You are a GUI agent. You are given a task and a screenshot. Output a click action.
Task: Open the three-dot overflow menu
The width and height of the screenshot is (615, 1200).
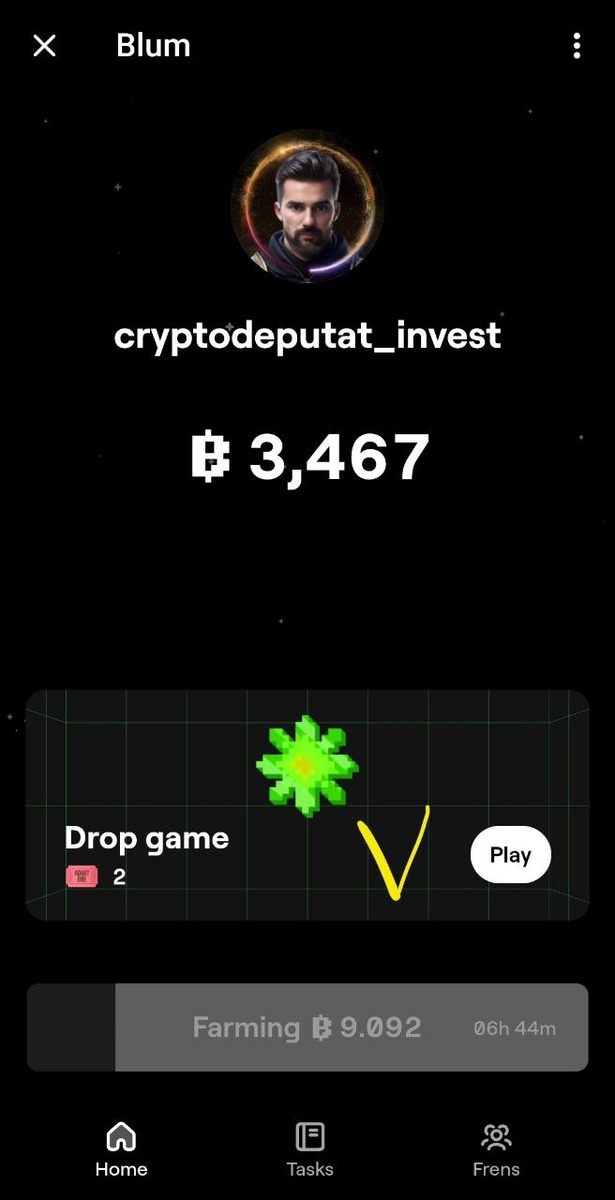(576, 46)
